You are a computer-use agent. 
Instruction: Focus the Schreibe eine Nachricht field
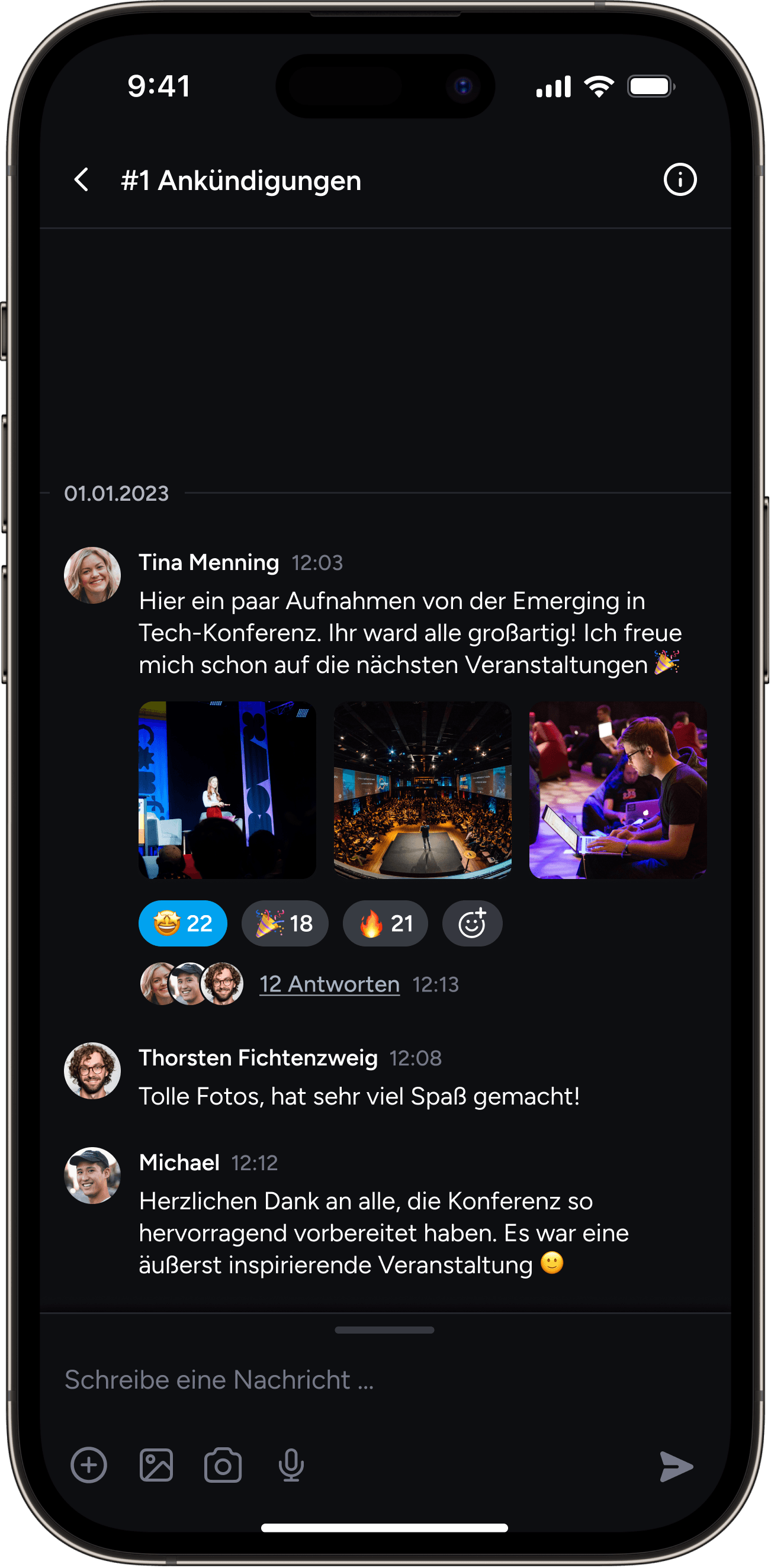click(365, 1380)
